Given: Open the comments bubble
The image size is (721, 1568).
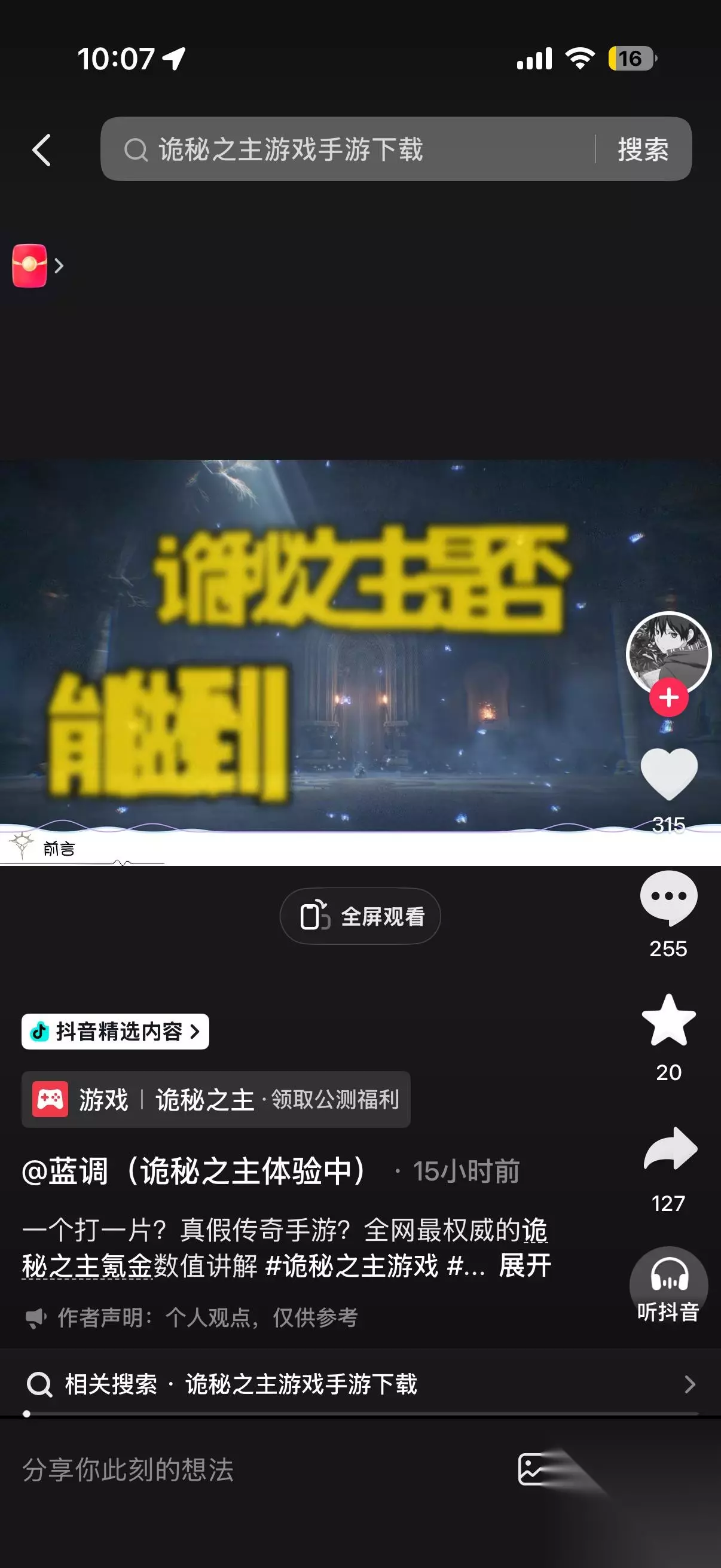Looking at the screenshot, I should (668, 898).
